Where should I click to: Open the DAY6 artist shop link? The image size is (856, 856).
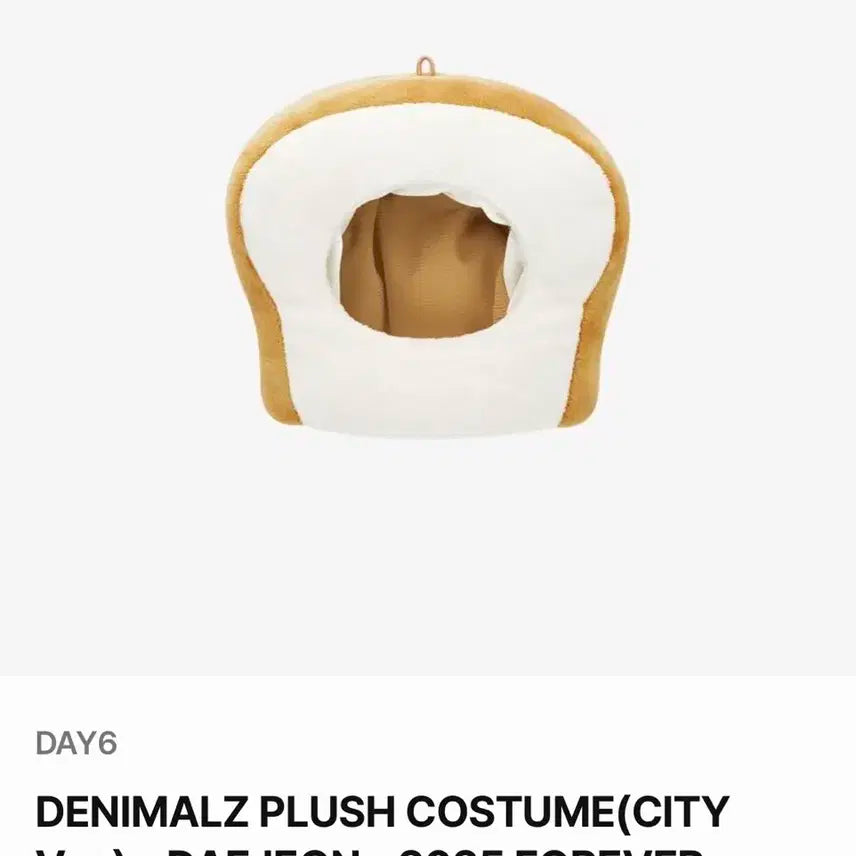76,743
